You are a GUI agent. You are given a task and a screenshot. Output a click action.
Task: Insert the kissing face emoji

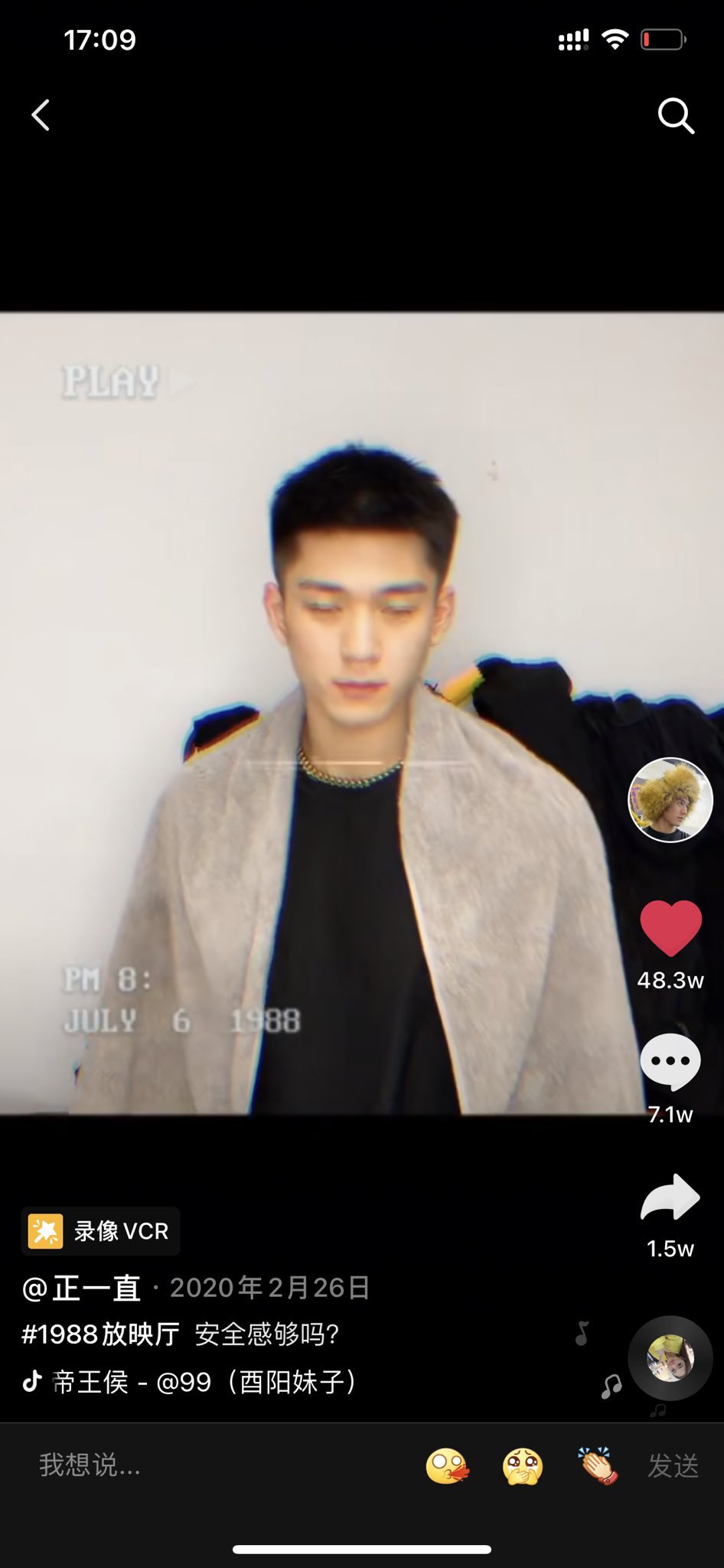tap(447, 1466)
